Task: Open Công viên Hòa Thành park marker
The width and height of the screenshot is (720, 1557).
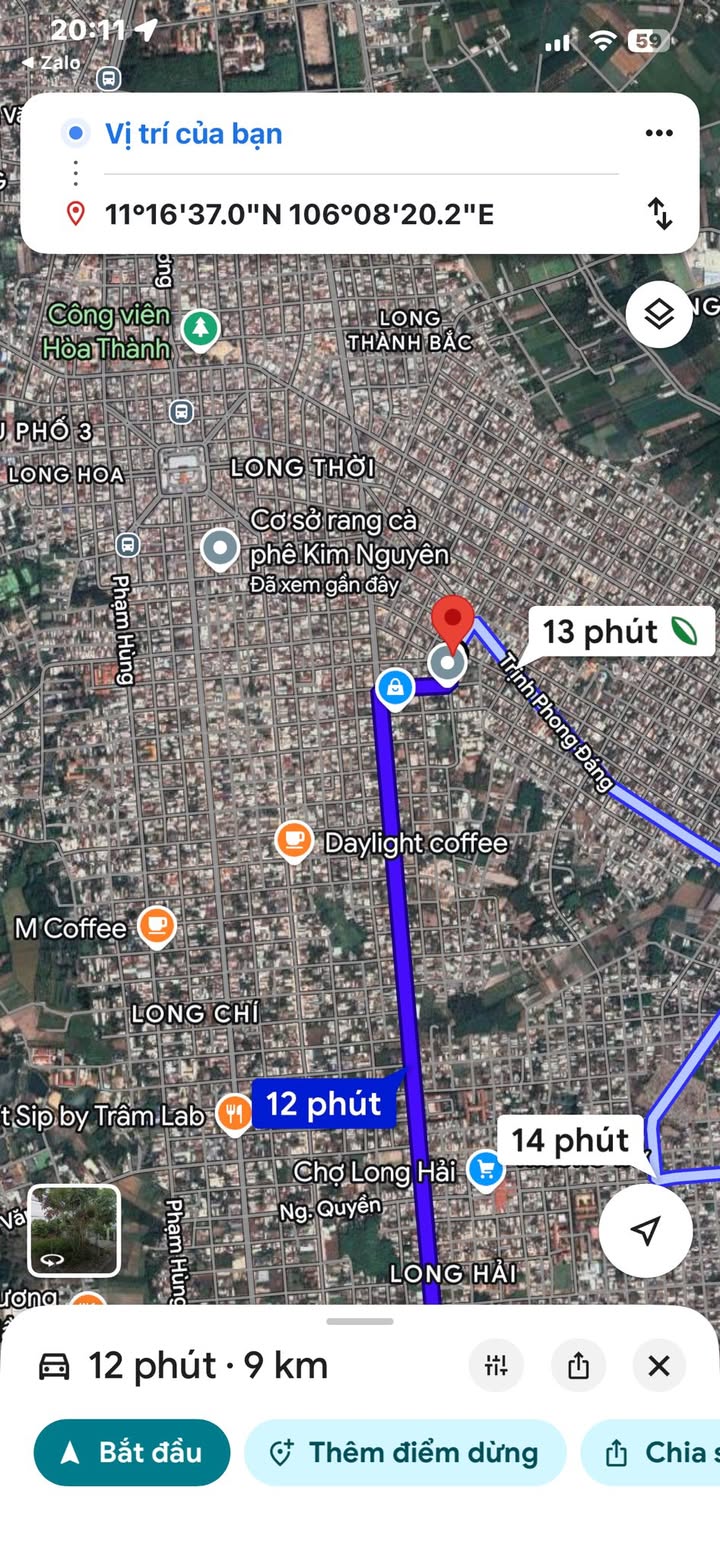Action: (x=201, y=326)
